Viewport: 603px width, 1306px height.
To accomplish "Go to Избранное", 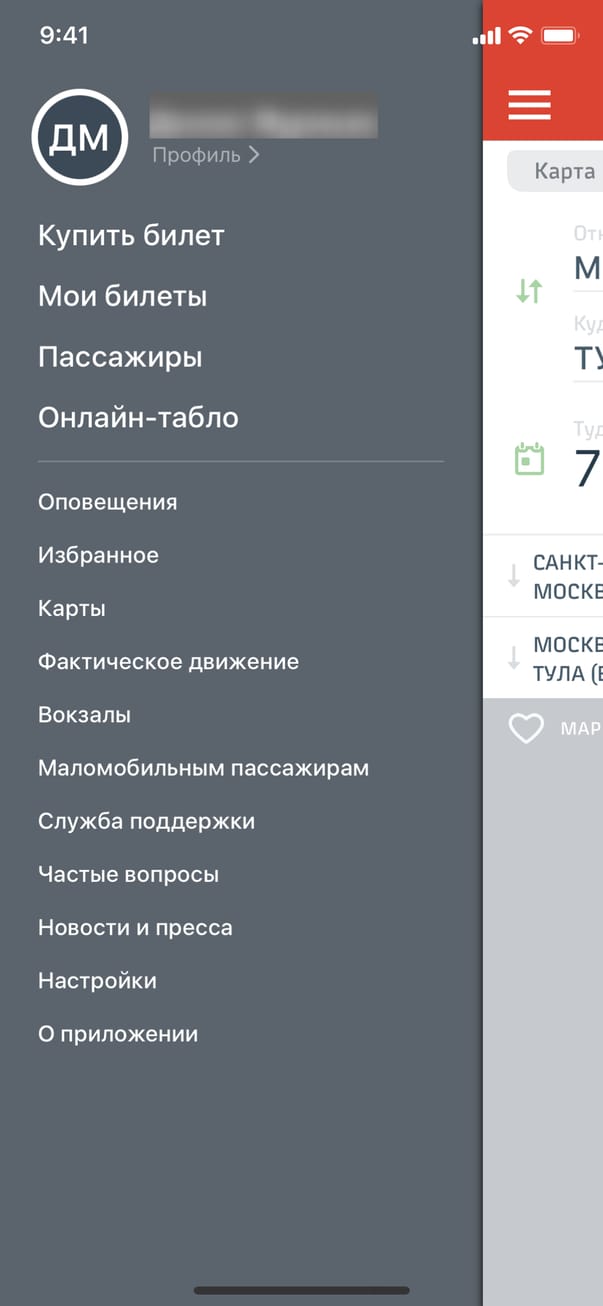I will pos(98,555).
